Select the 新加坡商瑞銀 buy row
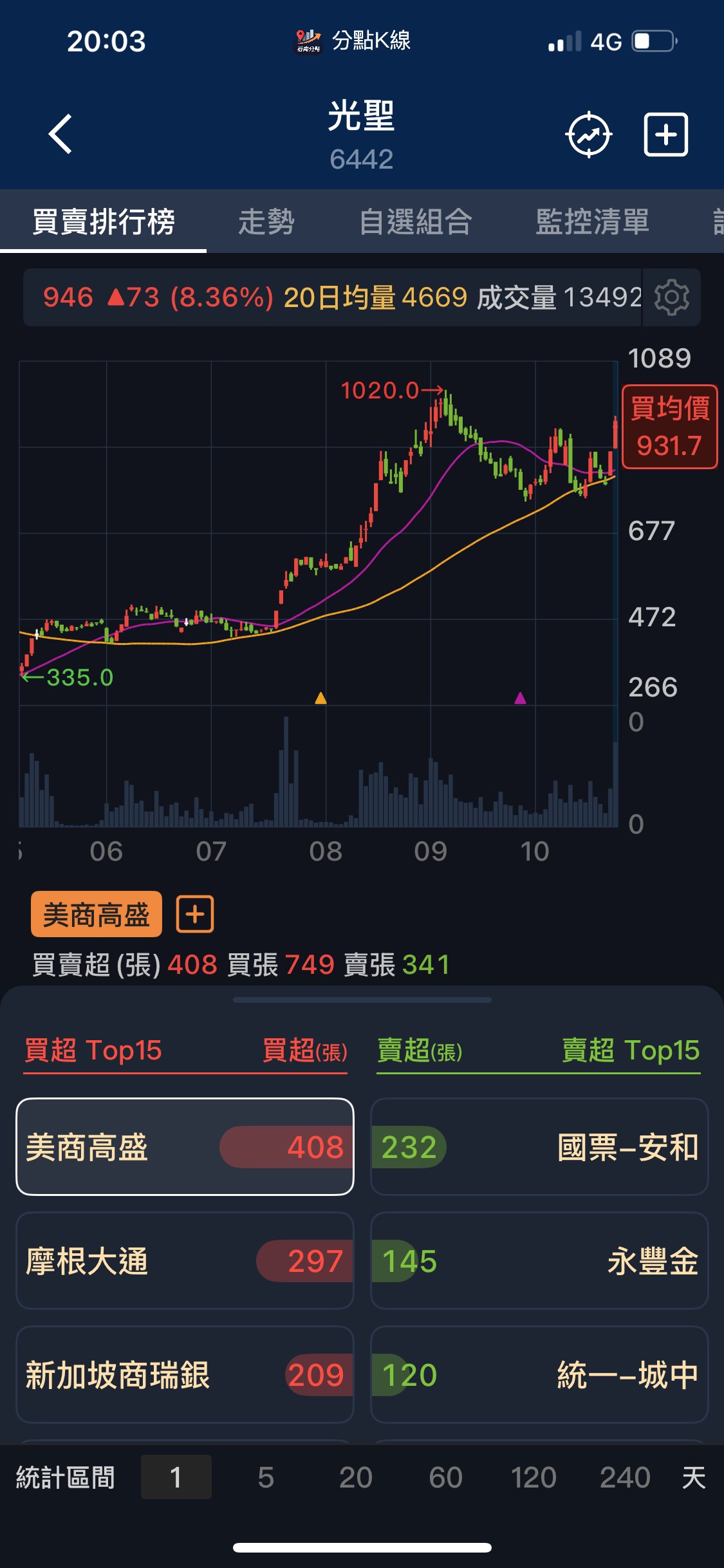724x1568 pixels. tap(185, 1374)
